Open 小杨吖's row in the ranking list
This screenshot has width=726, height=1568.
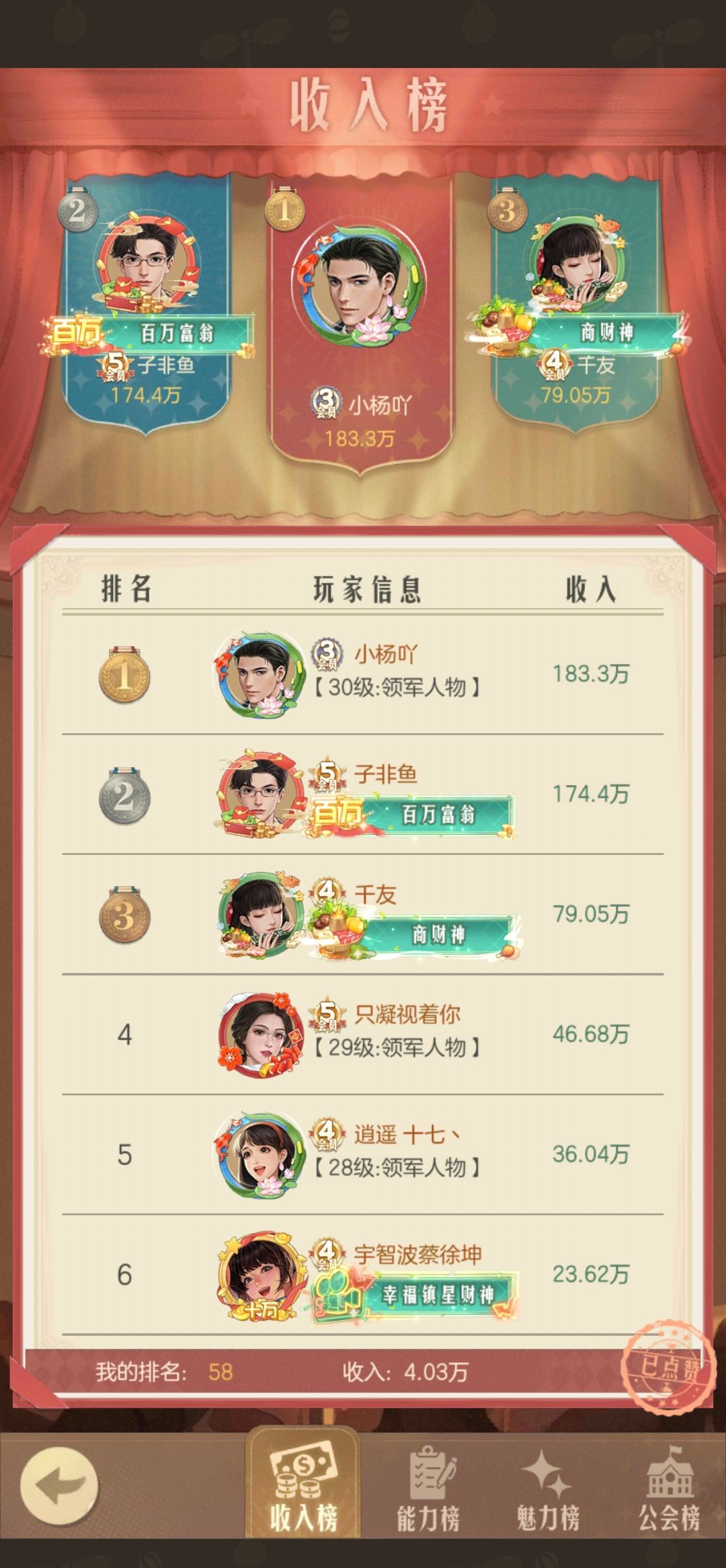click(363, 675)
